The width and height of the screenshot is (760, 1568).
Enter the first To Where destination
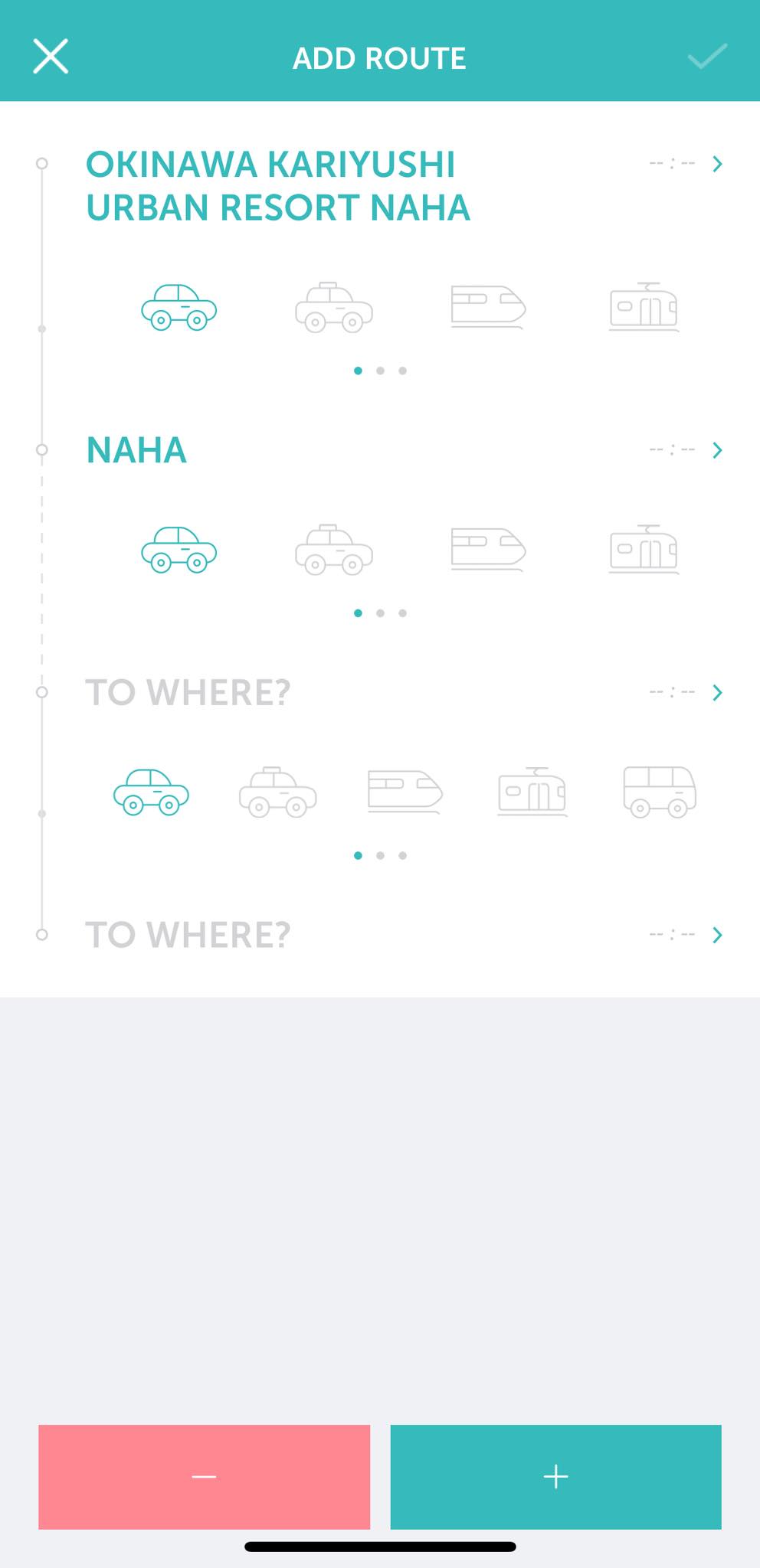pos(188,693)
